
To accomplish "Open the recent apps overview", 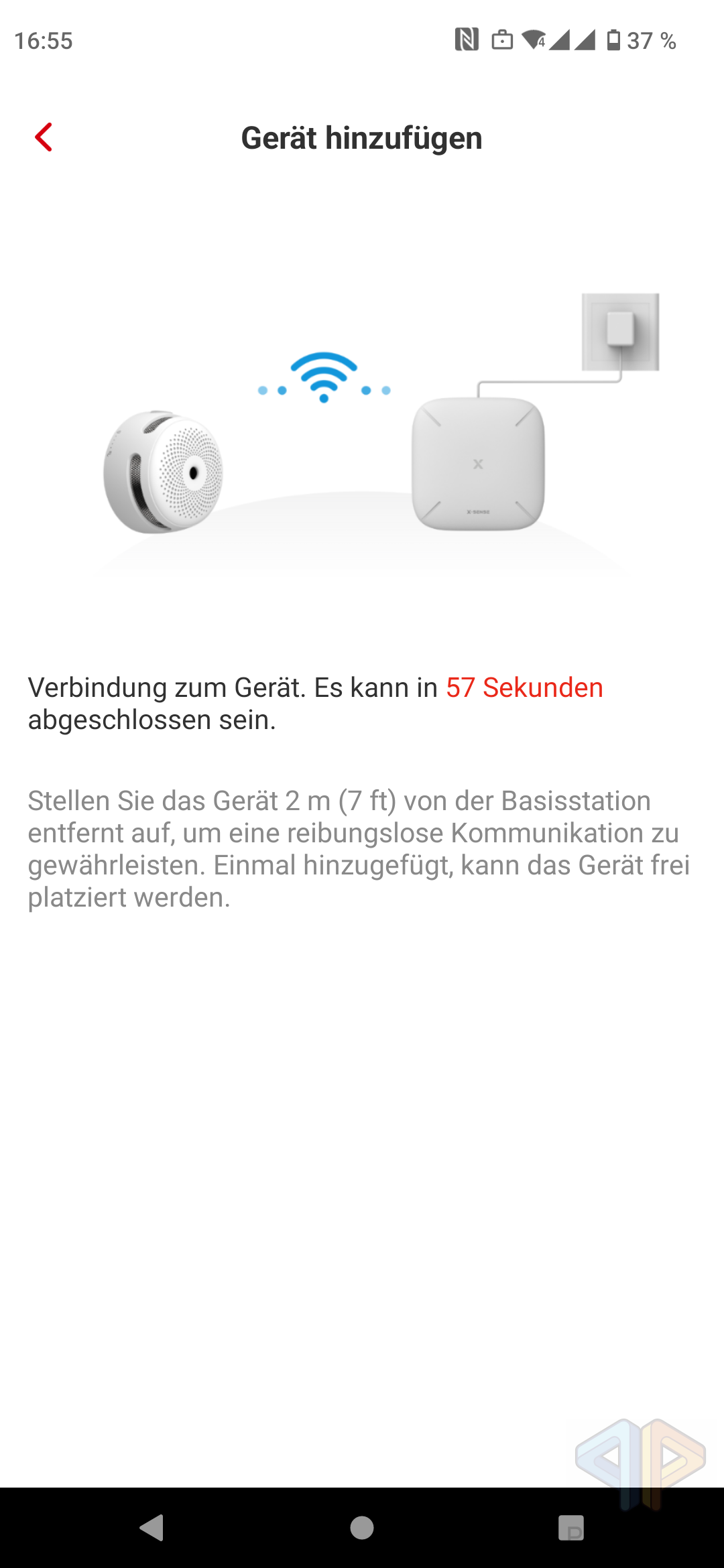I will 571,1528.
